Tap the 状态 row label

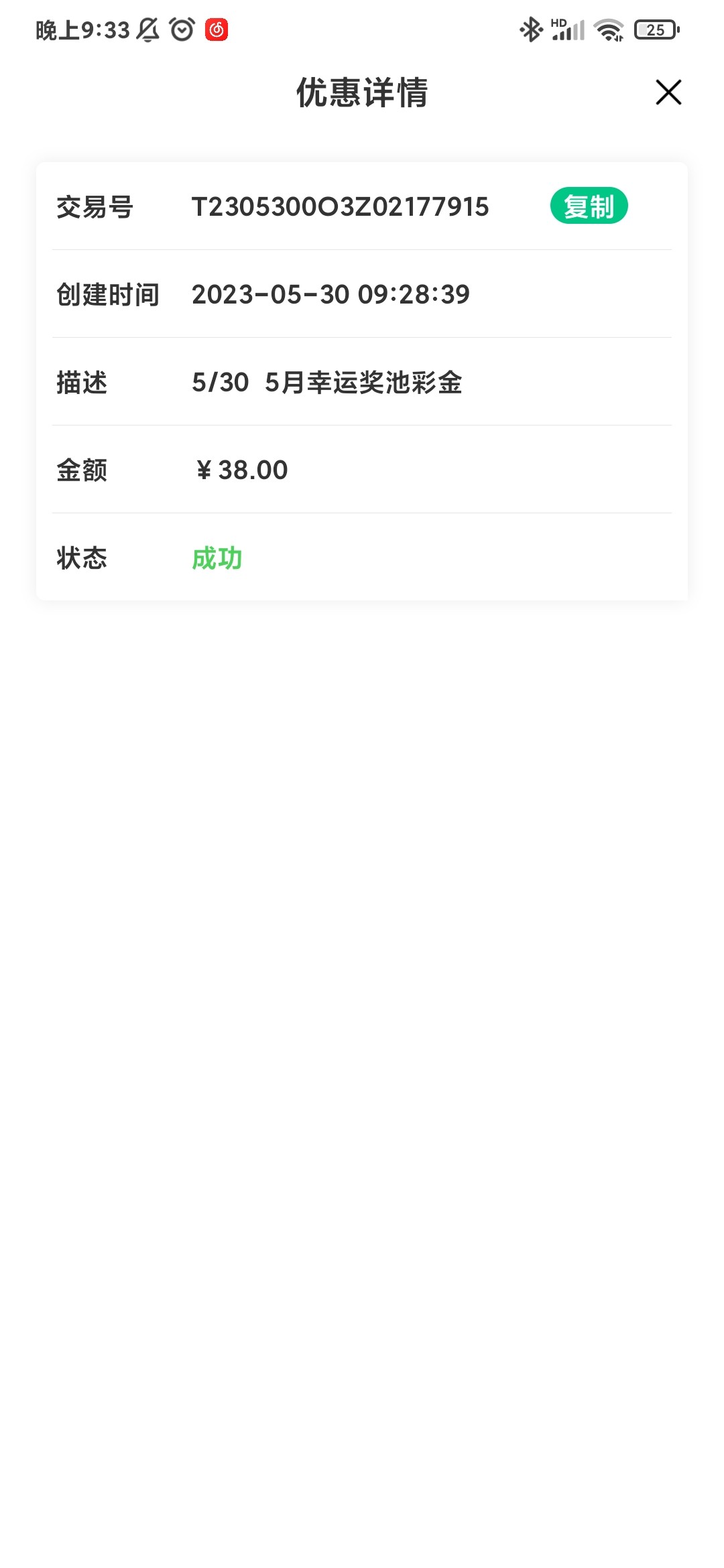tap(81, 558)
